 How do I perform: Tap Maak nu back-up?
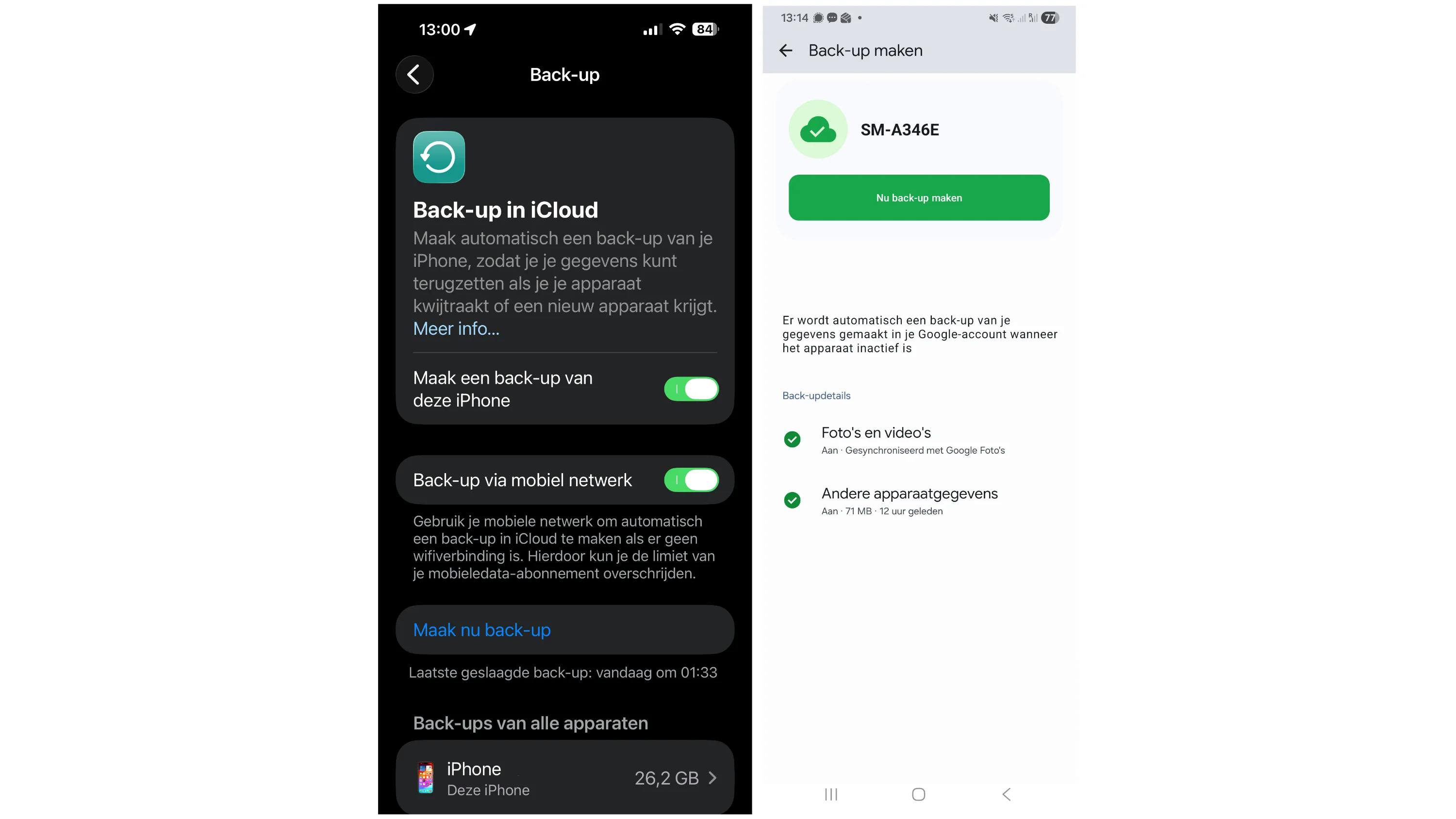[481, 630]
